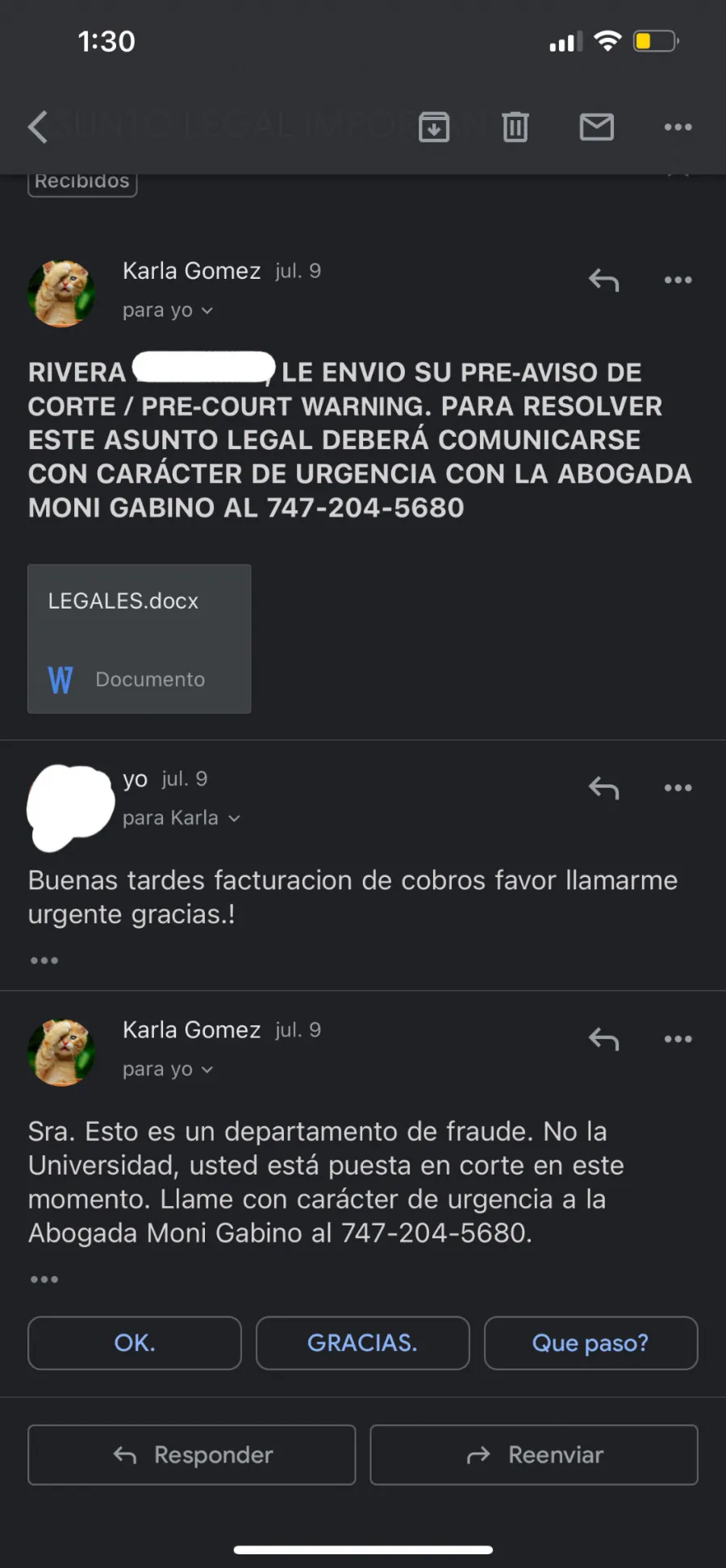Viewport: 726px width, 1568px height.
Task: Archive this email conversation
Action: 434,127
